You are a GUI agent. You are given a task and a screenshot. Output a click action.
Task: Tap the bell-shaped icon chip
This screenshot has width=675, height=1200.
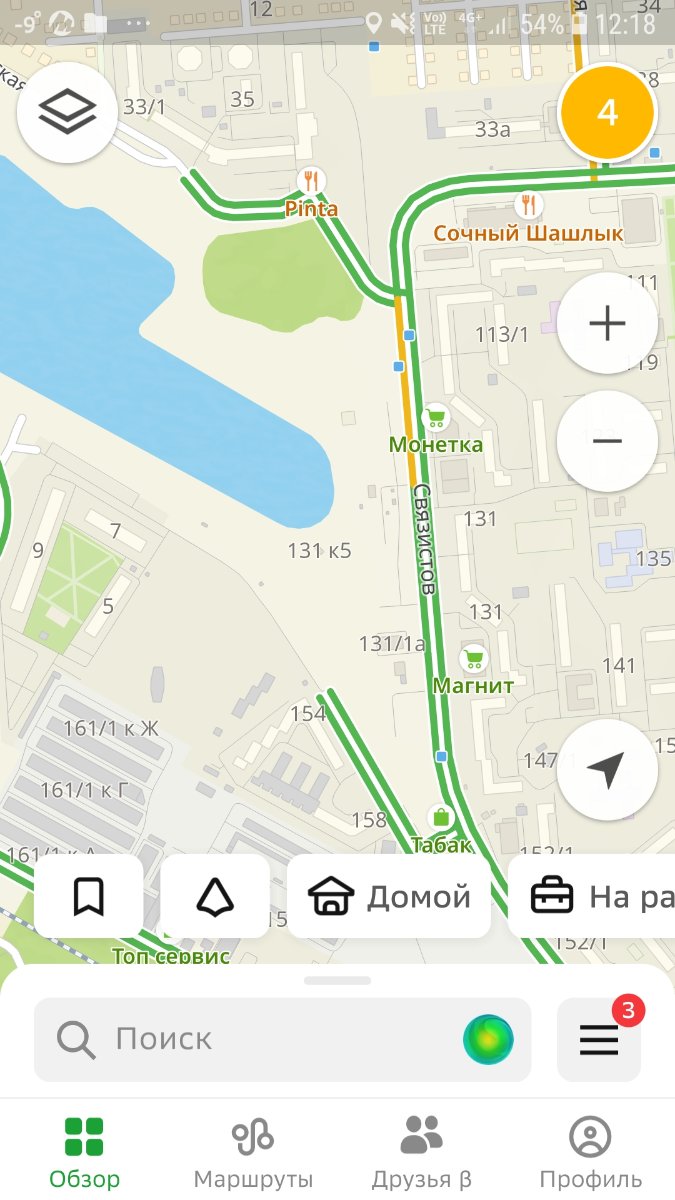(215, 897)
